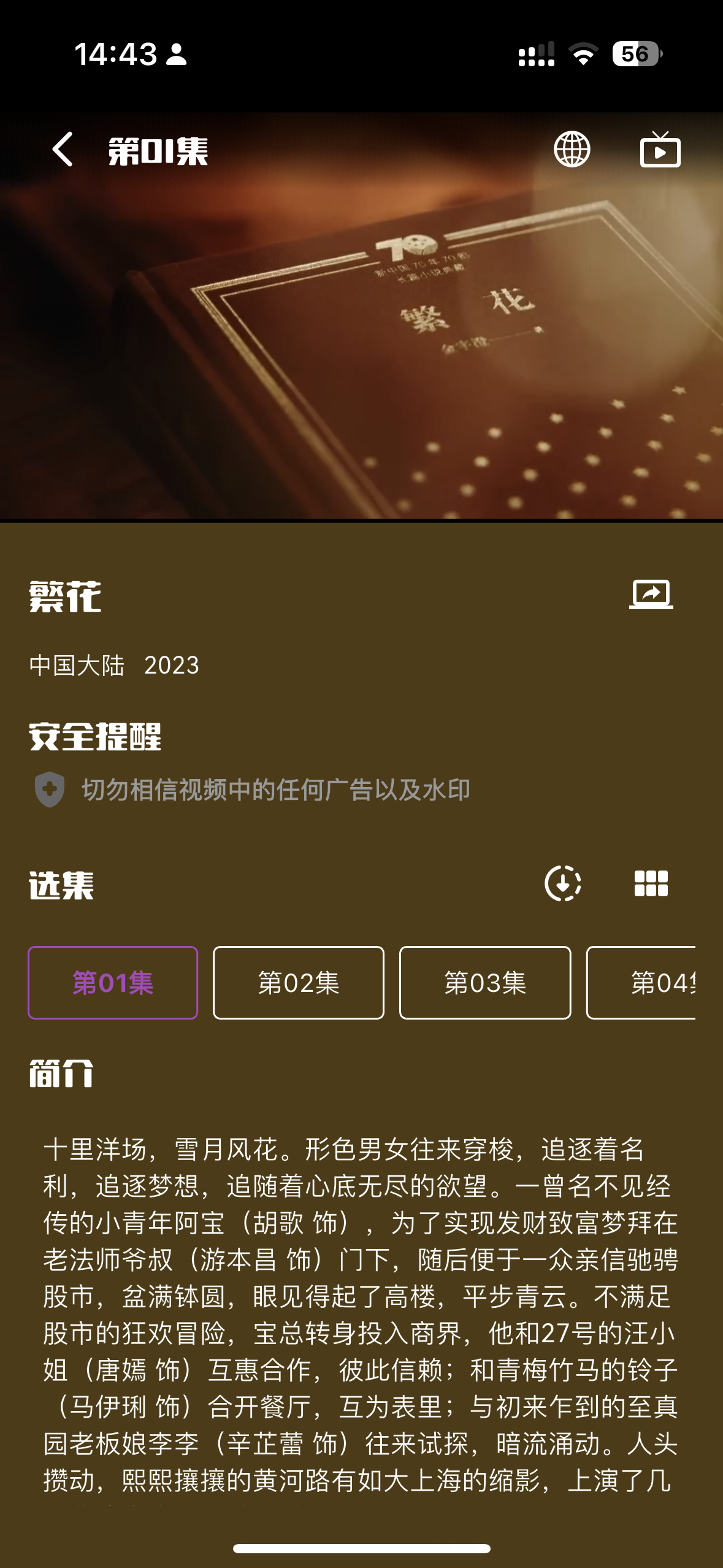The image size is (723, 1568).
Task: Go back using the back arrow
Action: [x=63, y=149]
